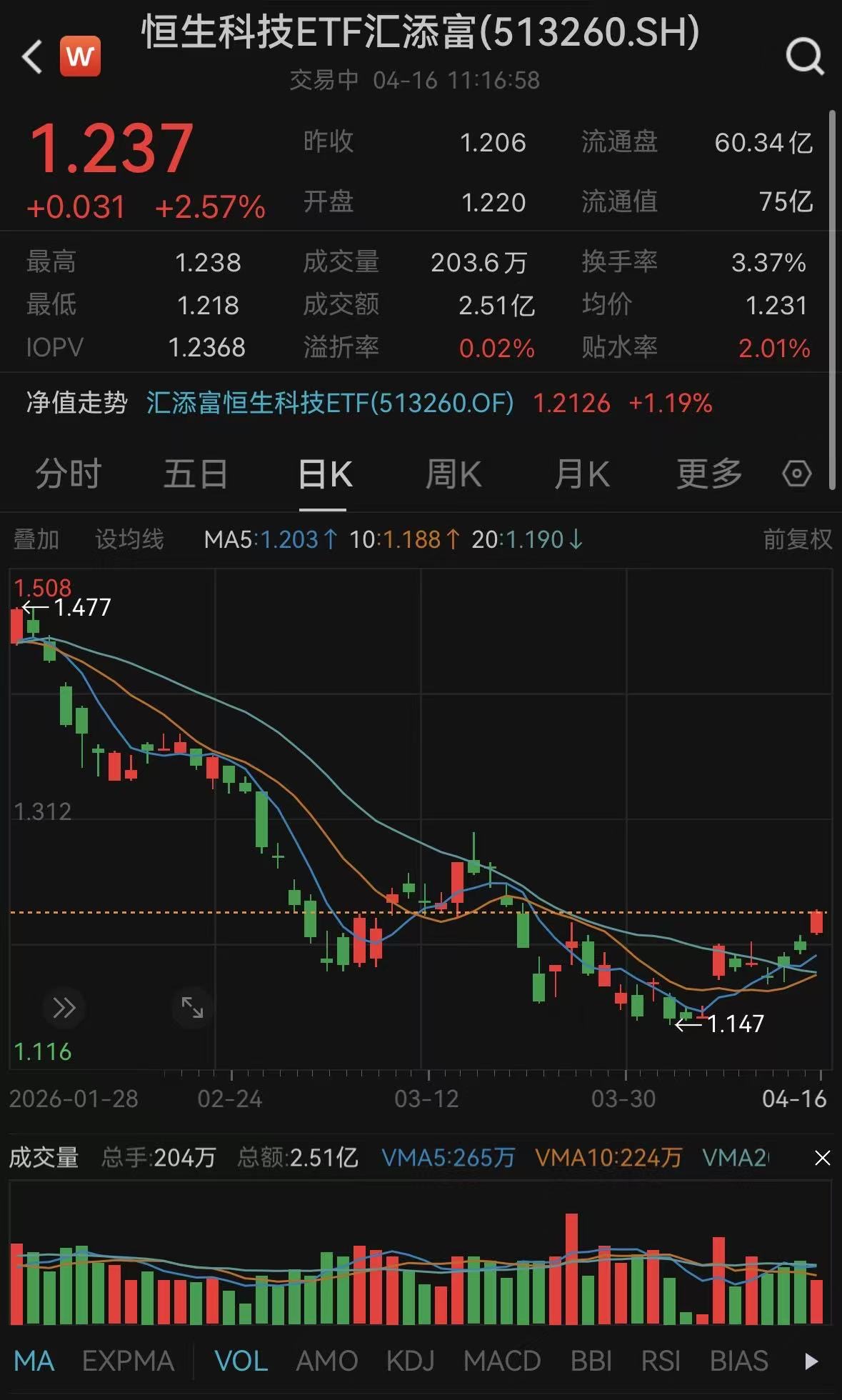
Task: Open fullscreen chart with expand arrows icon
Action: pos(191,1007)
